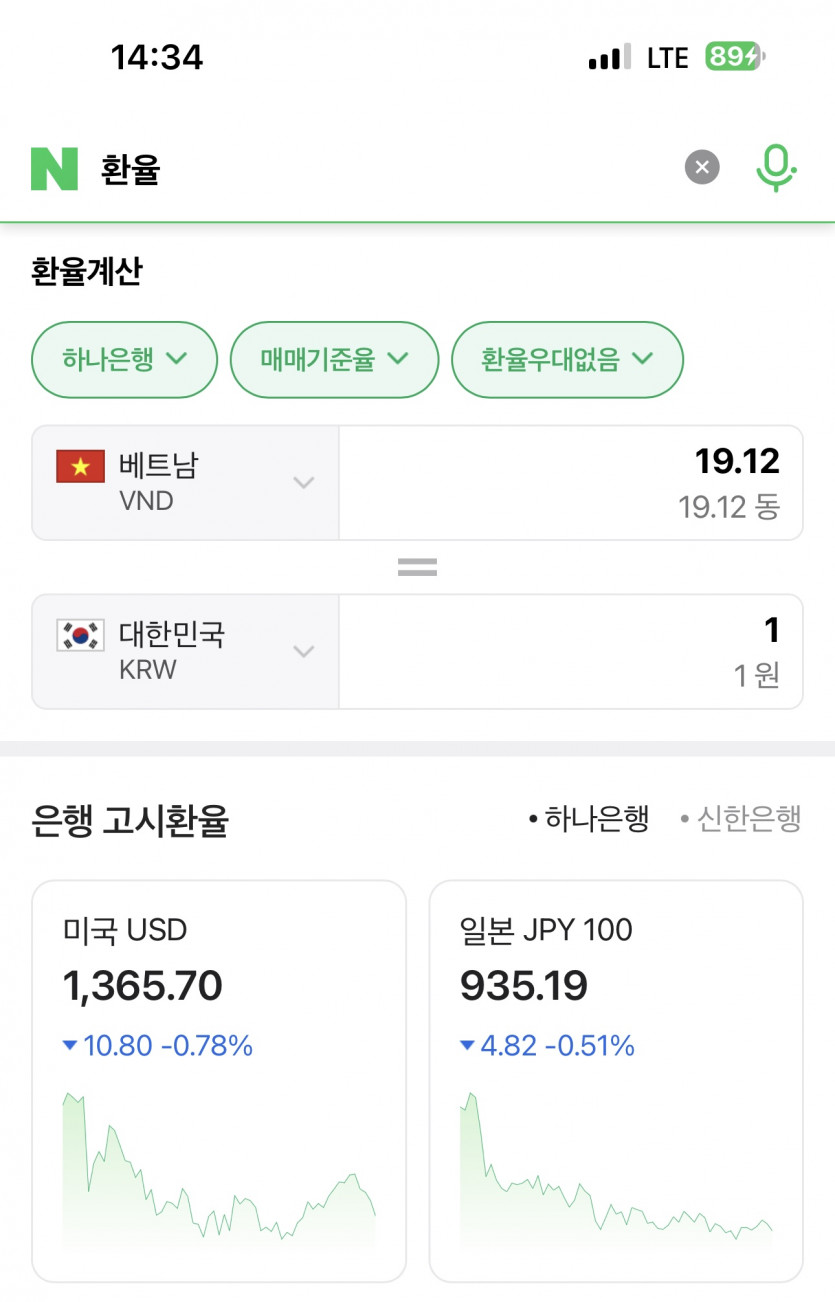Edit the 1 KRW amount field
This screenshot has height=1302, width=835.
[570, 652]
